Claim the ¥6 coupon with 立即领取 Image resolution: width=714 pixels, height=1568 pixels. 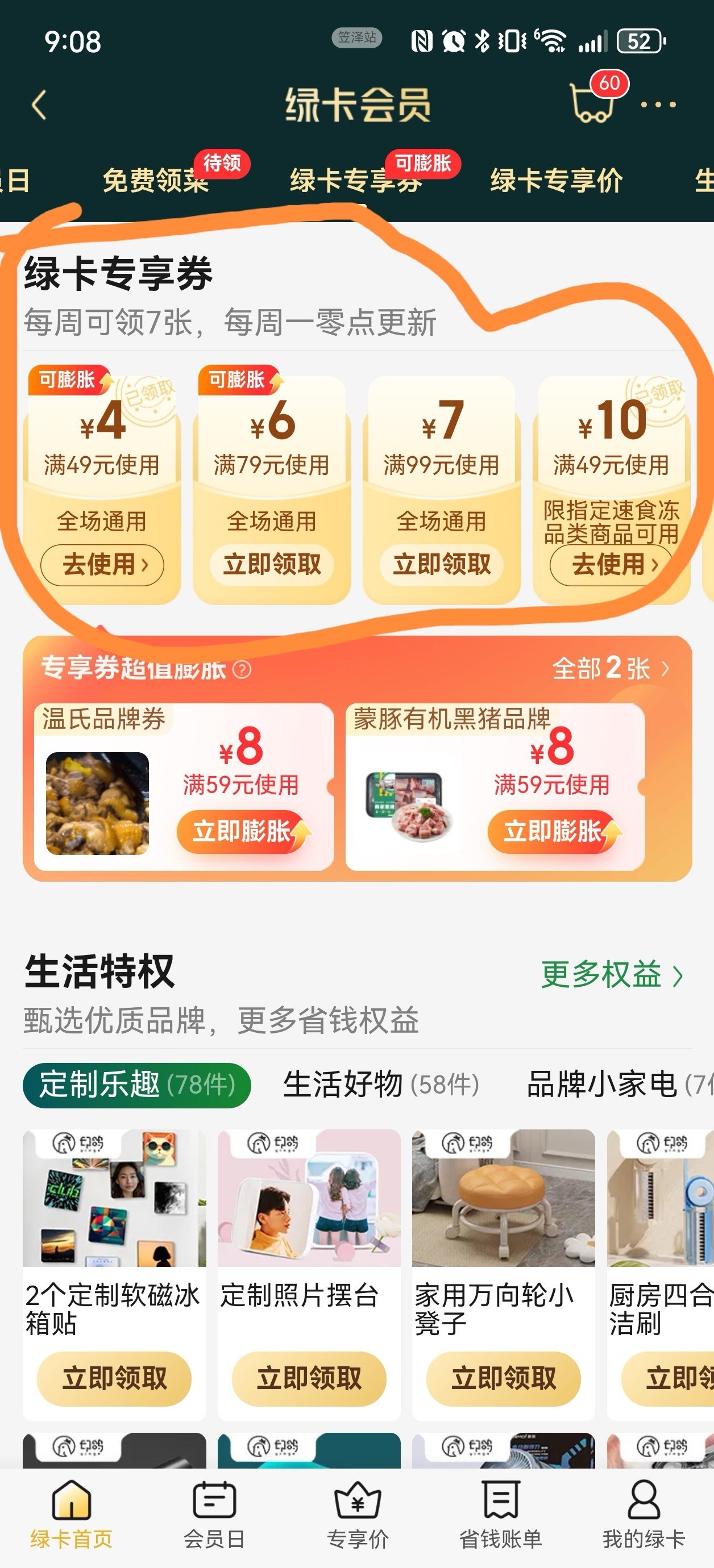(272, 564)
